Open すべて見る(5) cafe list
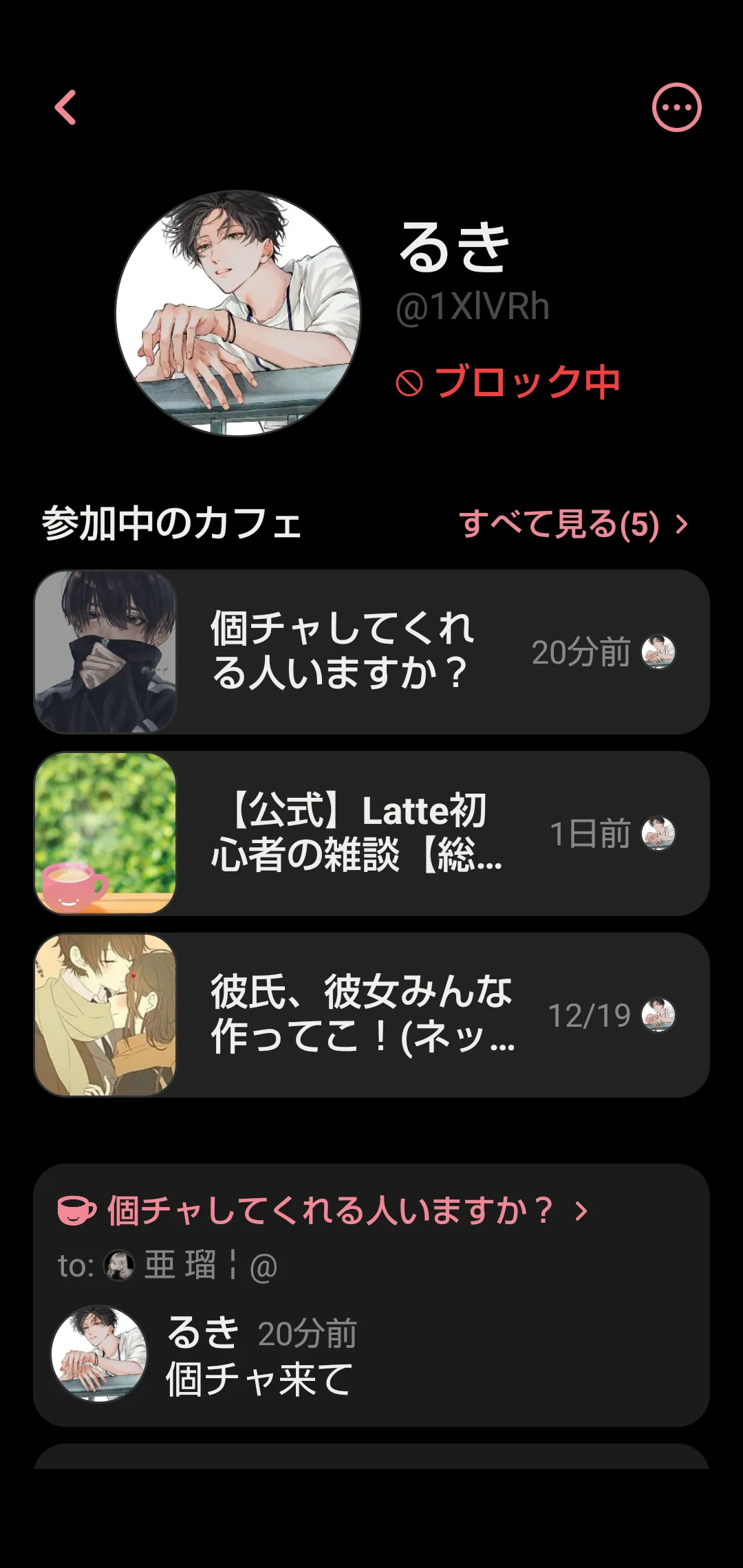Screen dimensions: 743x1568 click(x=572, y=525)
